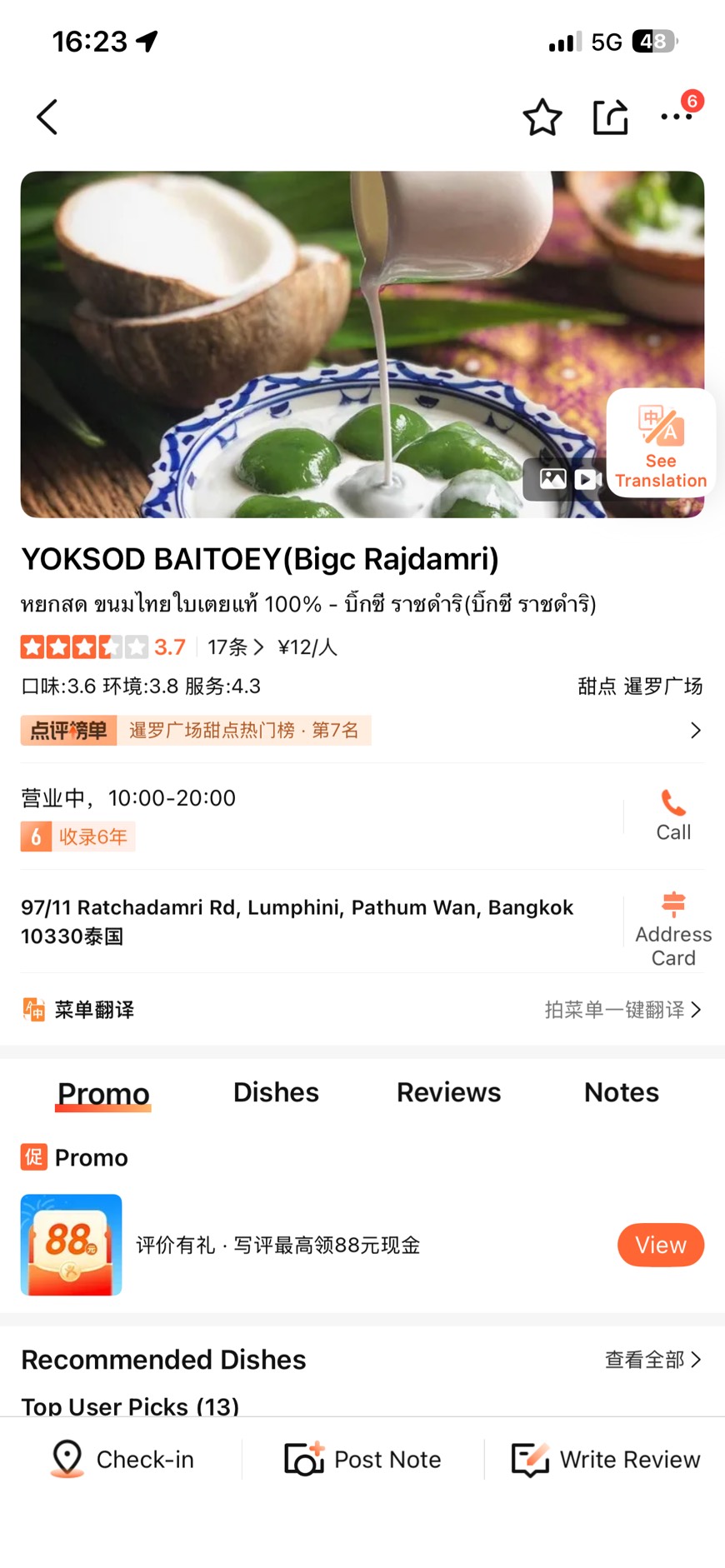Tap the 菜单翻译 menu translation icon
The width and height of the screenshot is (725, 1568).
(32, 1009)
